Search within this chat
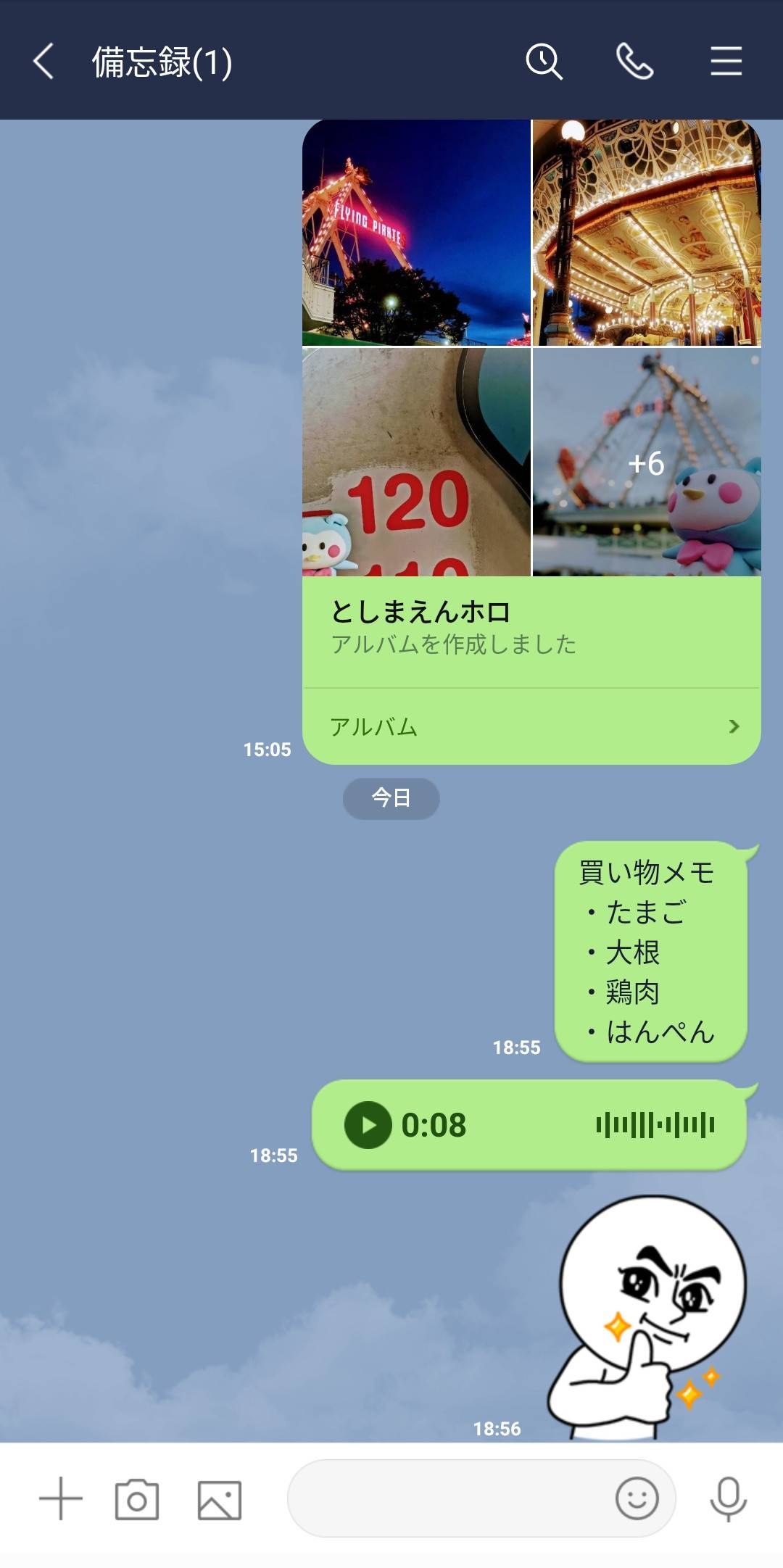The height and width of the screenshot is (1568, 783). [544, 61]
